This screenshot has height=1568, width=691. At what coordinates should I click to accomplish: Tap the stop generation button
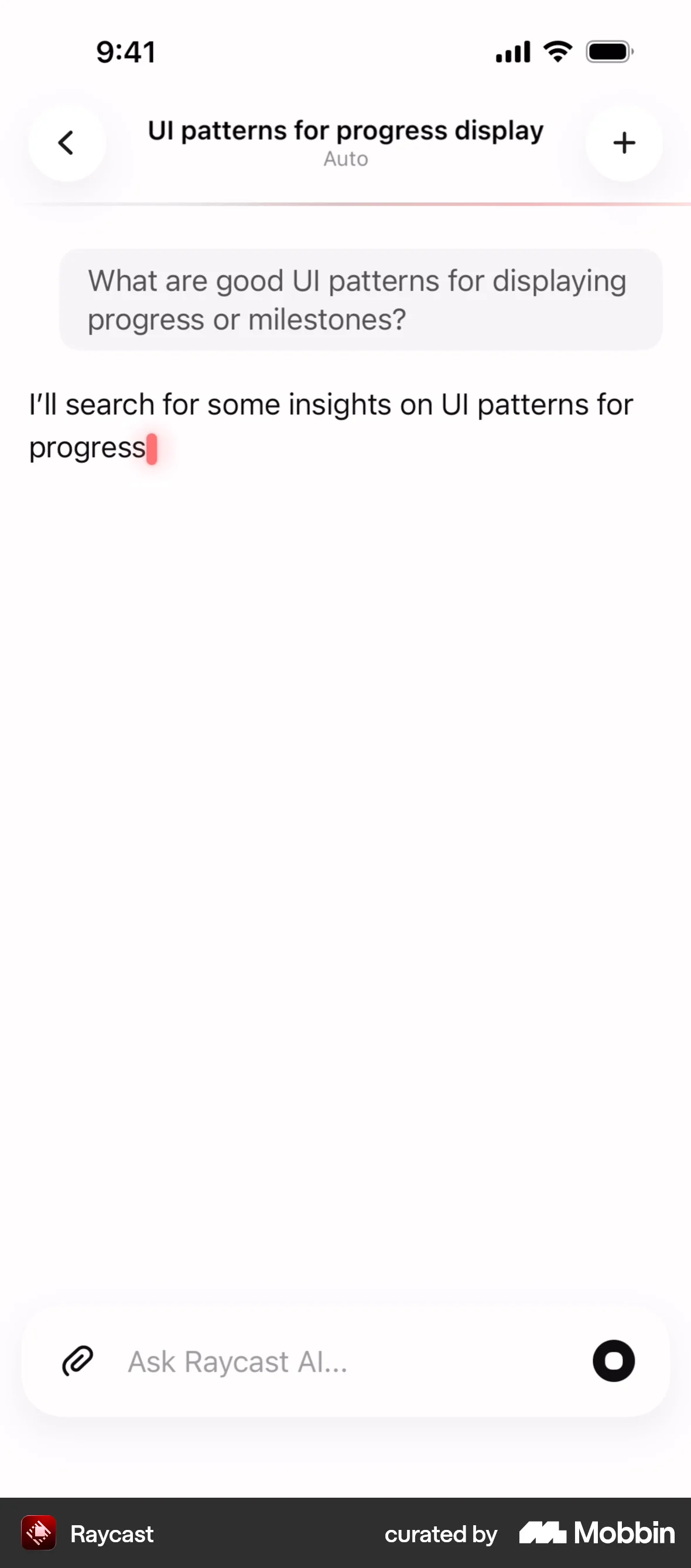click(x=613, y=1361)
